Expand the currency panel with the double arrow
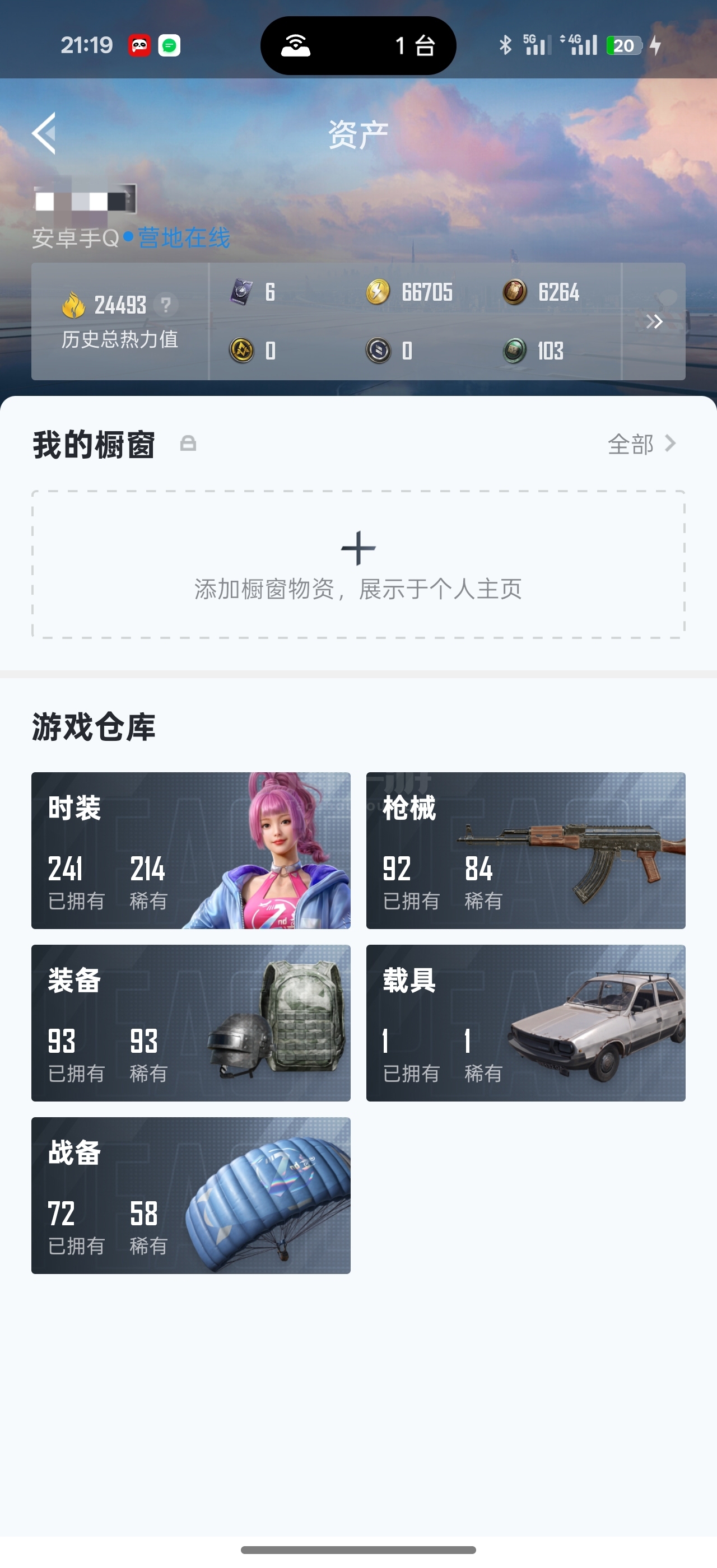This screenshot has height=1568, width=717. pos(654,321)
